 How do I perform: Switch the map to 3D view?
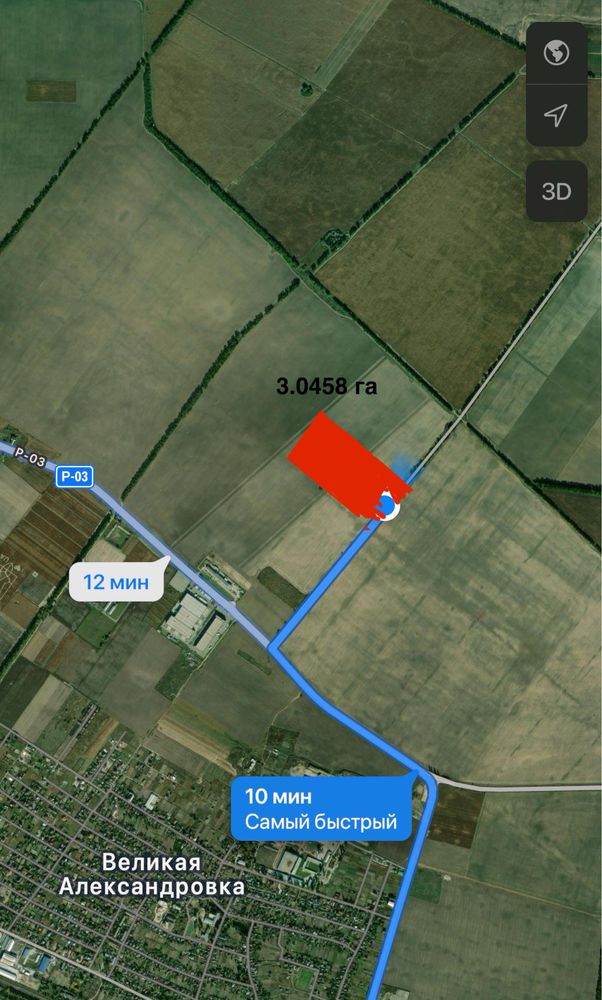(x=556, y=191)
